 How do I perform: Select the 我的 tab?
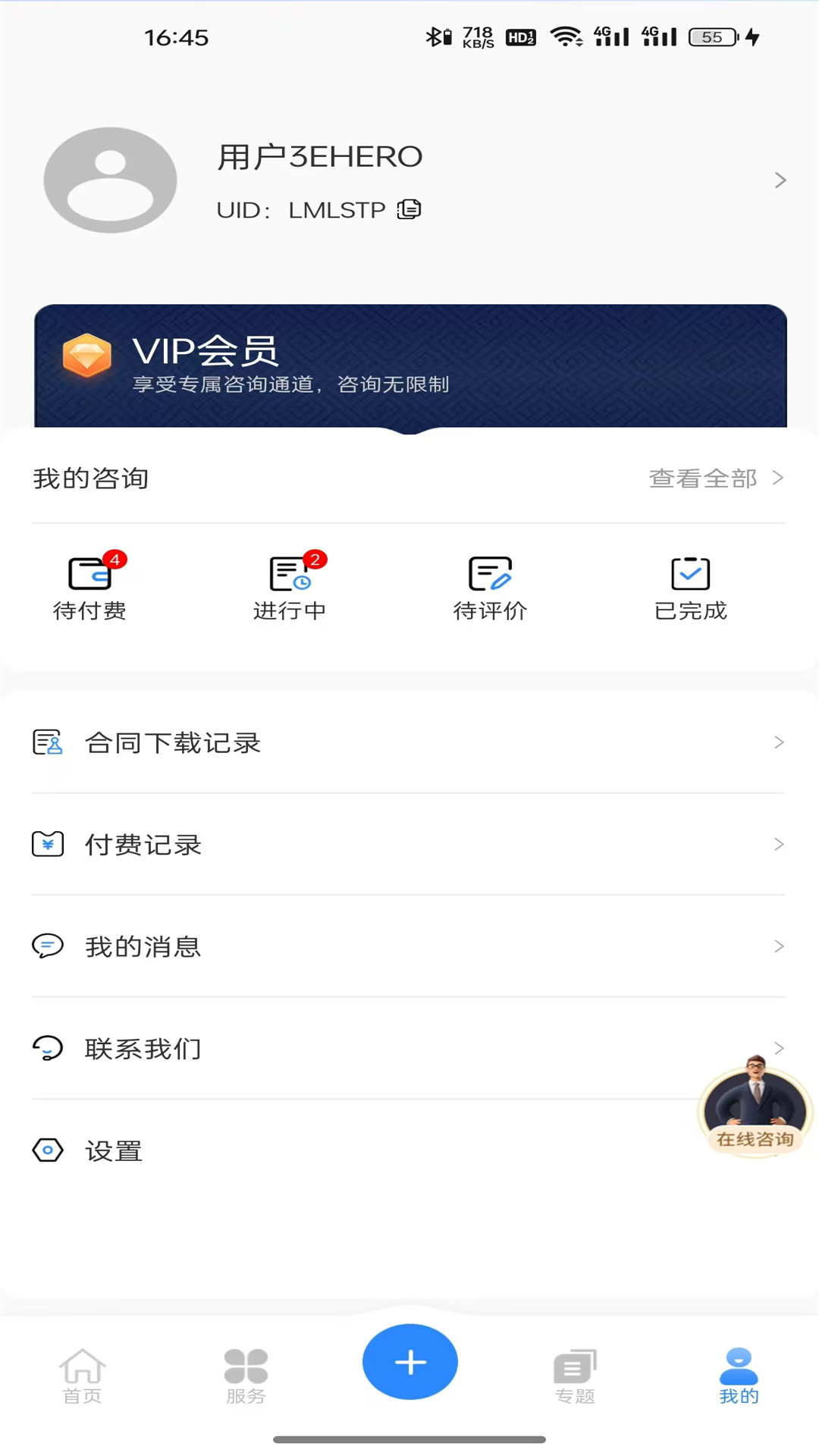point(739,1376)
